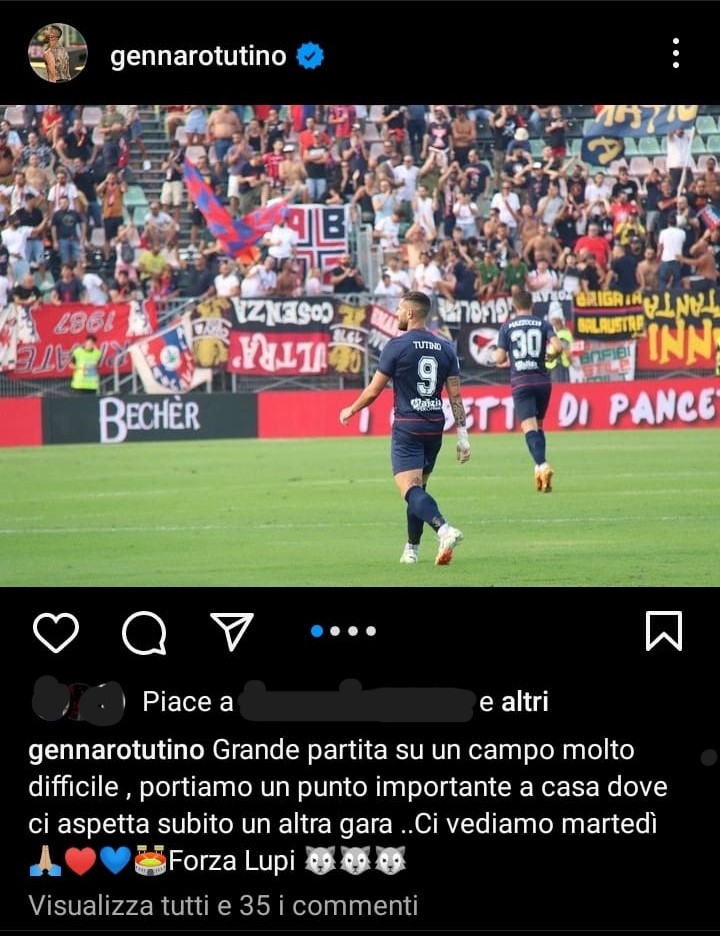The image size is (720, 936).
Task: Open the football match photo
Action: click(360, 345)
